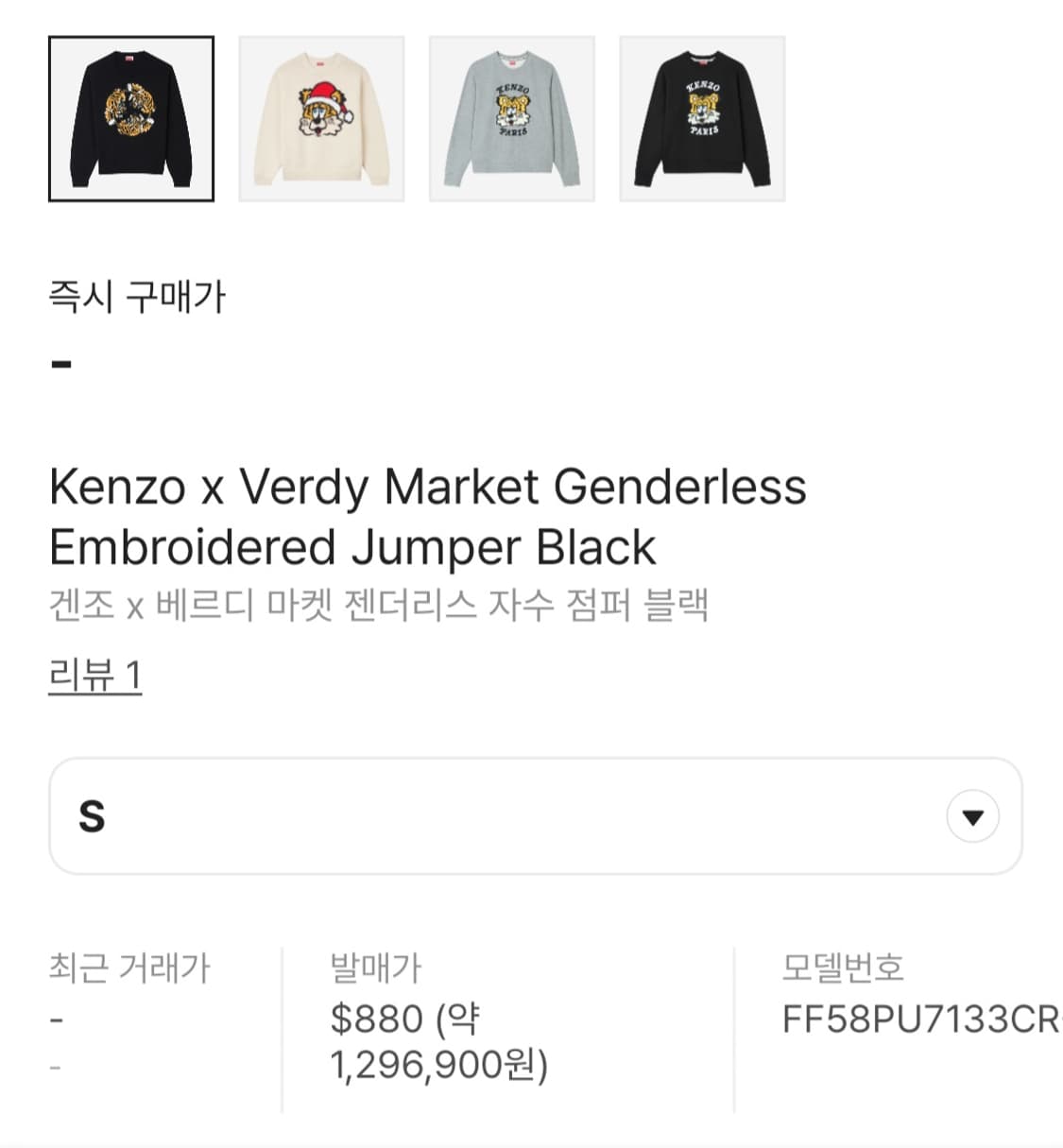This screenshot has width=1063, height=1148.
Task: View the cream Santa tiger jumper thumbnail
Action: [x=322, y=119]
